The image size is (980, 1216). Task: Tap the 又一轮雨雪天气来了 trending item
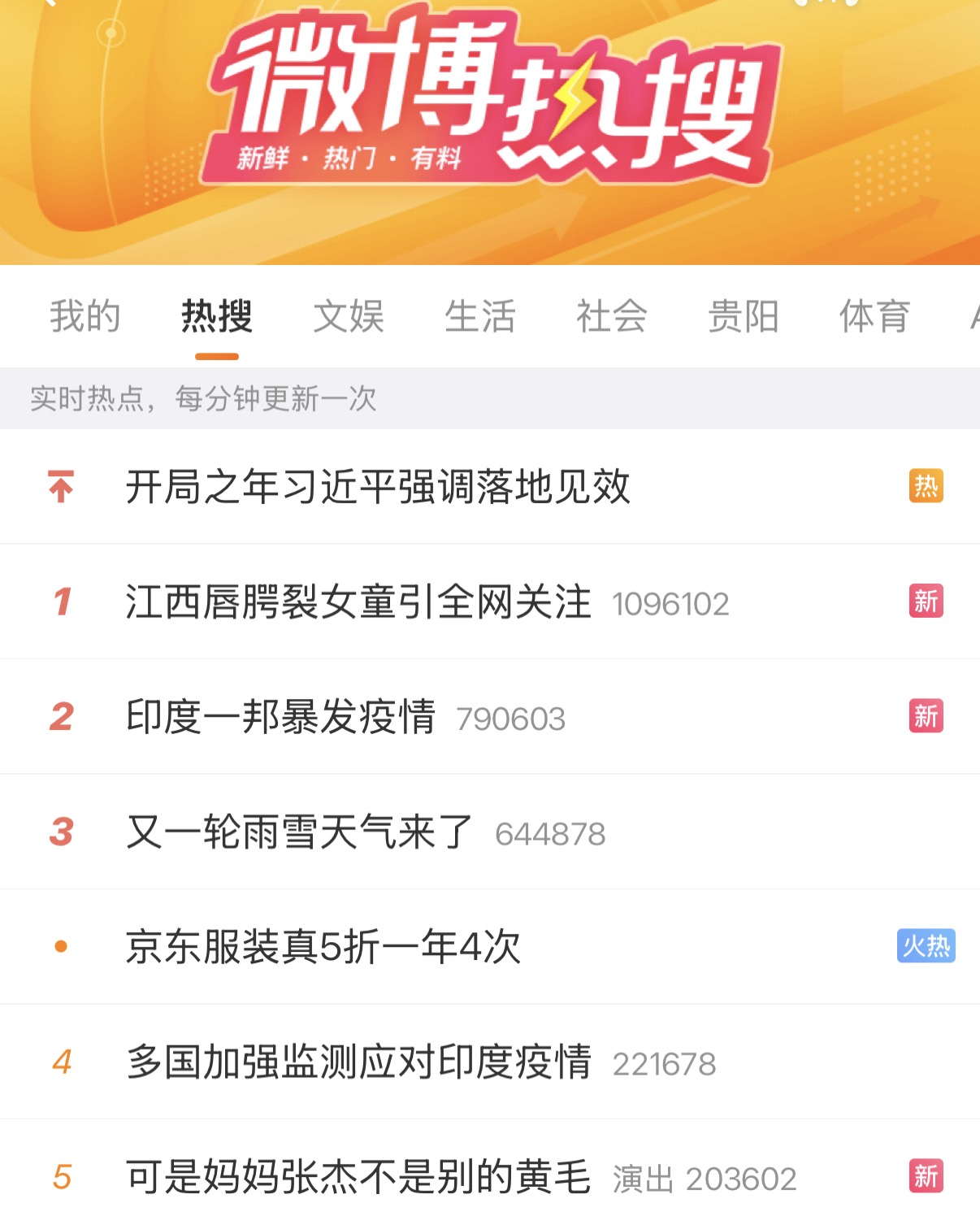click(300, 832)
